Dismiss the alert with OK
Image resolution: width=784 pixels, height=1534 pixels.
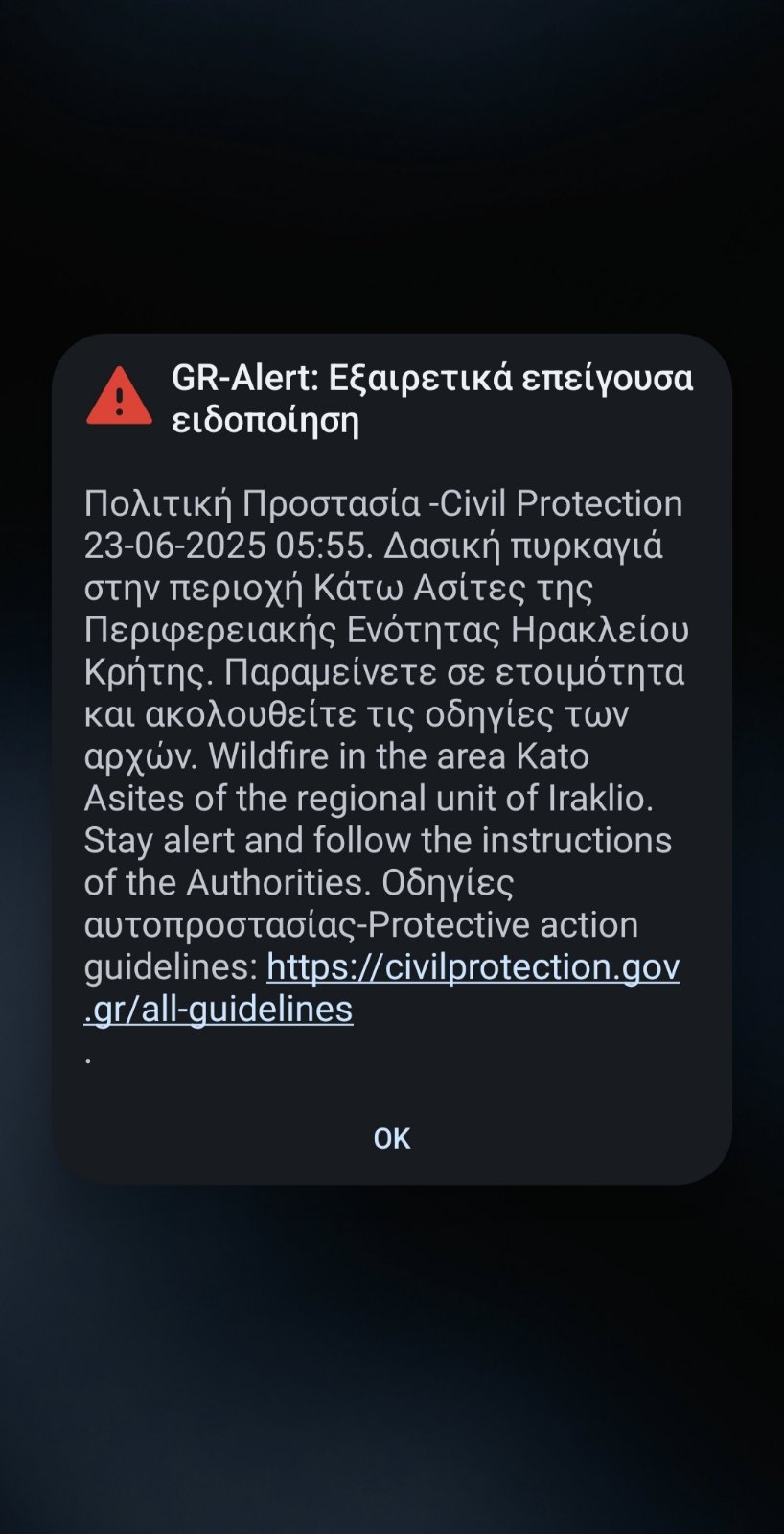point(391,1138)
